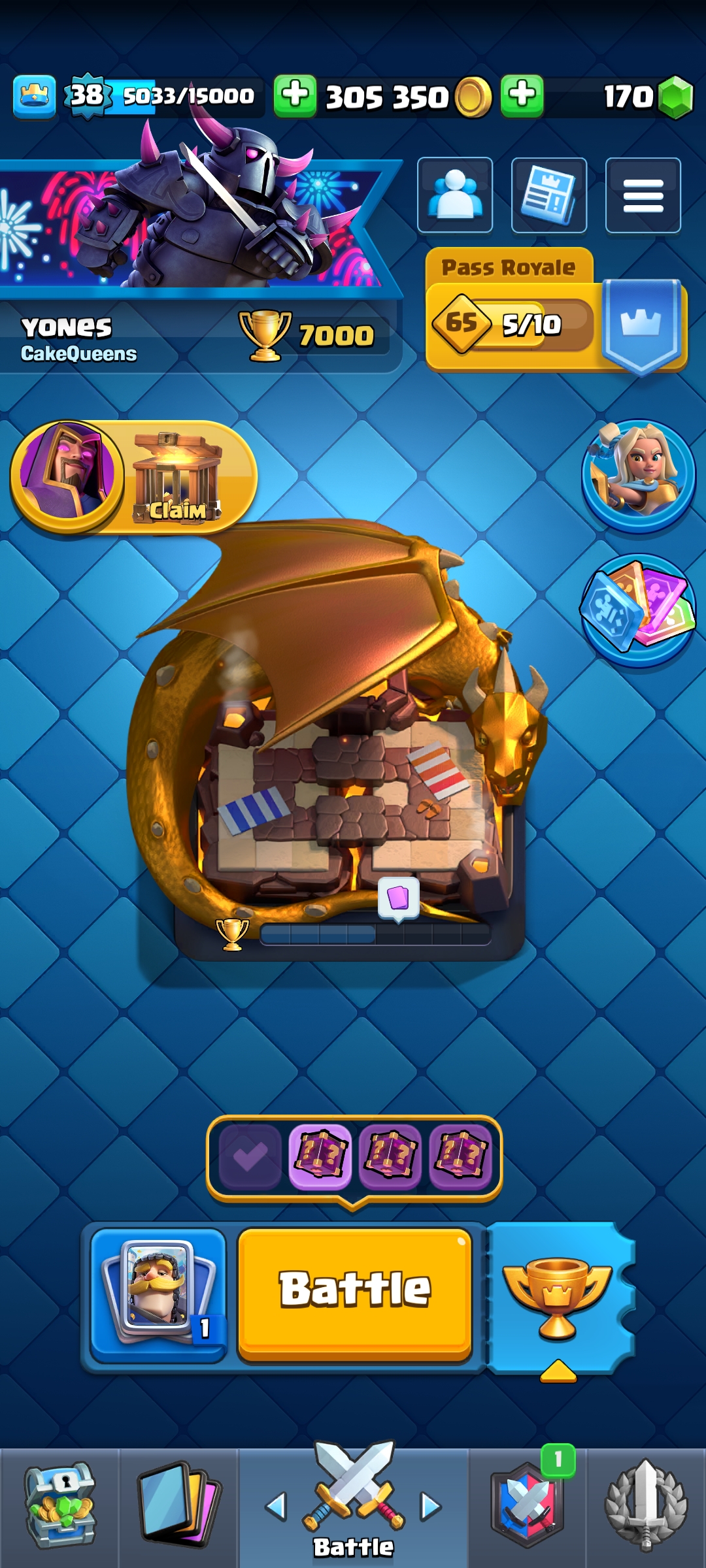Open the banner tokens icon
Image resolution: width=706 pixels, height=1568 pixels.
(638, 609)
